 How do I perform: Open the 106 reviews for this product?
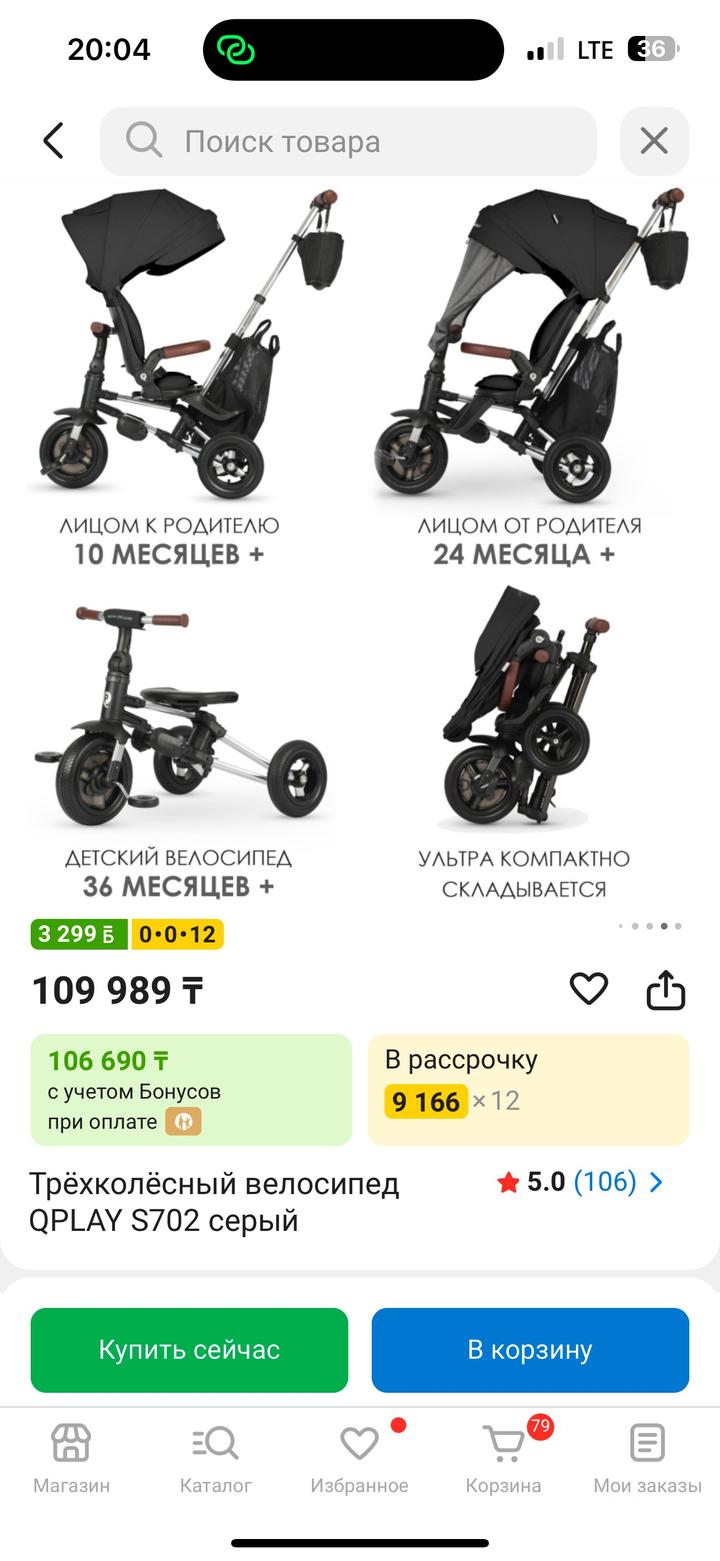point(605,1182)
